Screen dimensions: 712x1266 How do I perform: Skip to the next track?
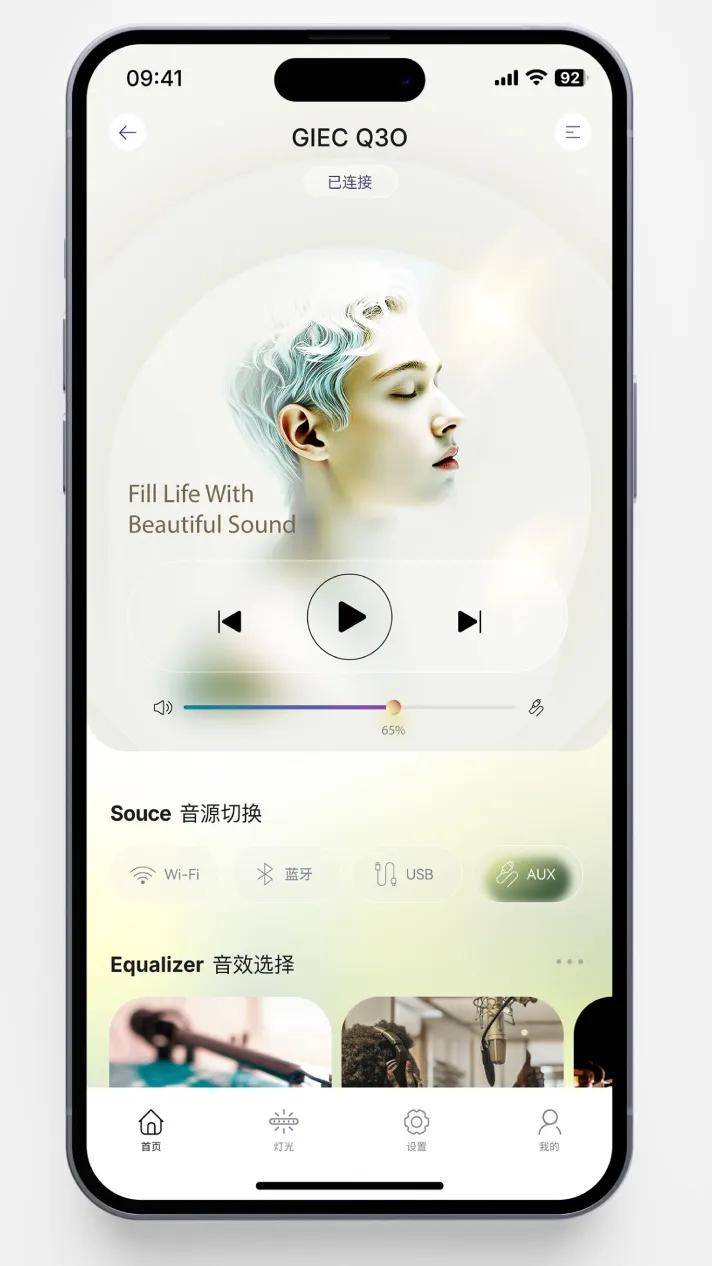(469, 621)
